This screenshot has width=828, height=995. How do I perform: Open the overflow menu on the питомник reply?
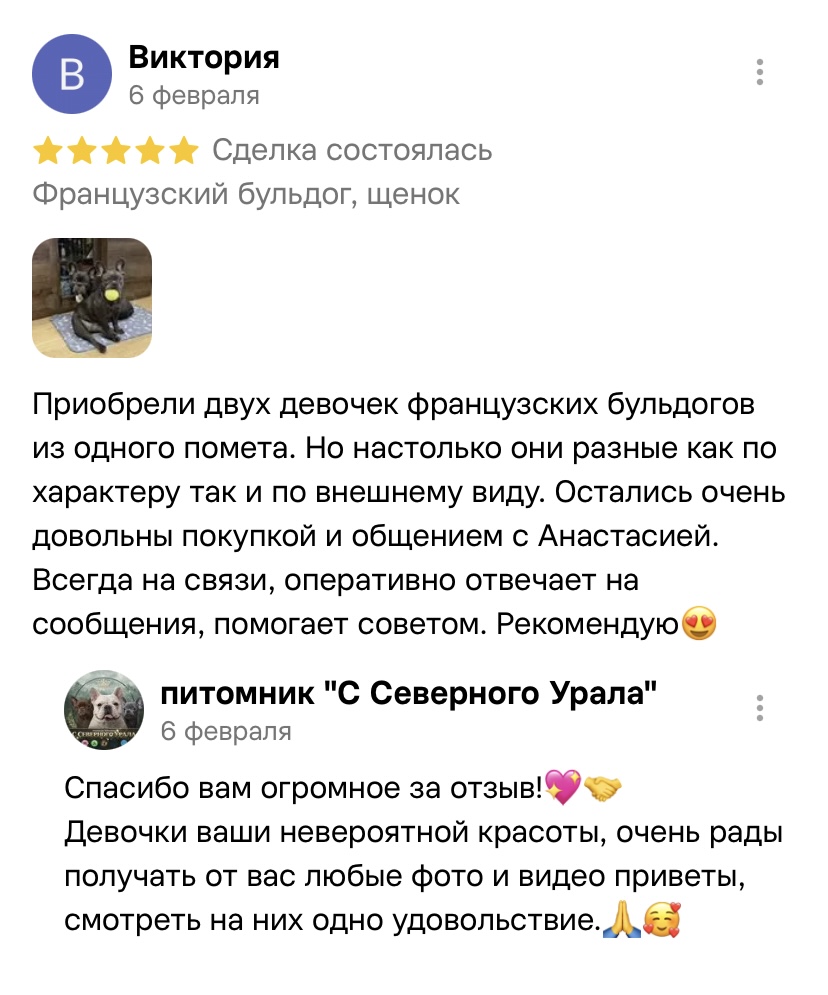click(x=759, y=708)
